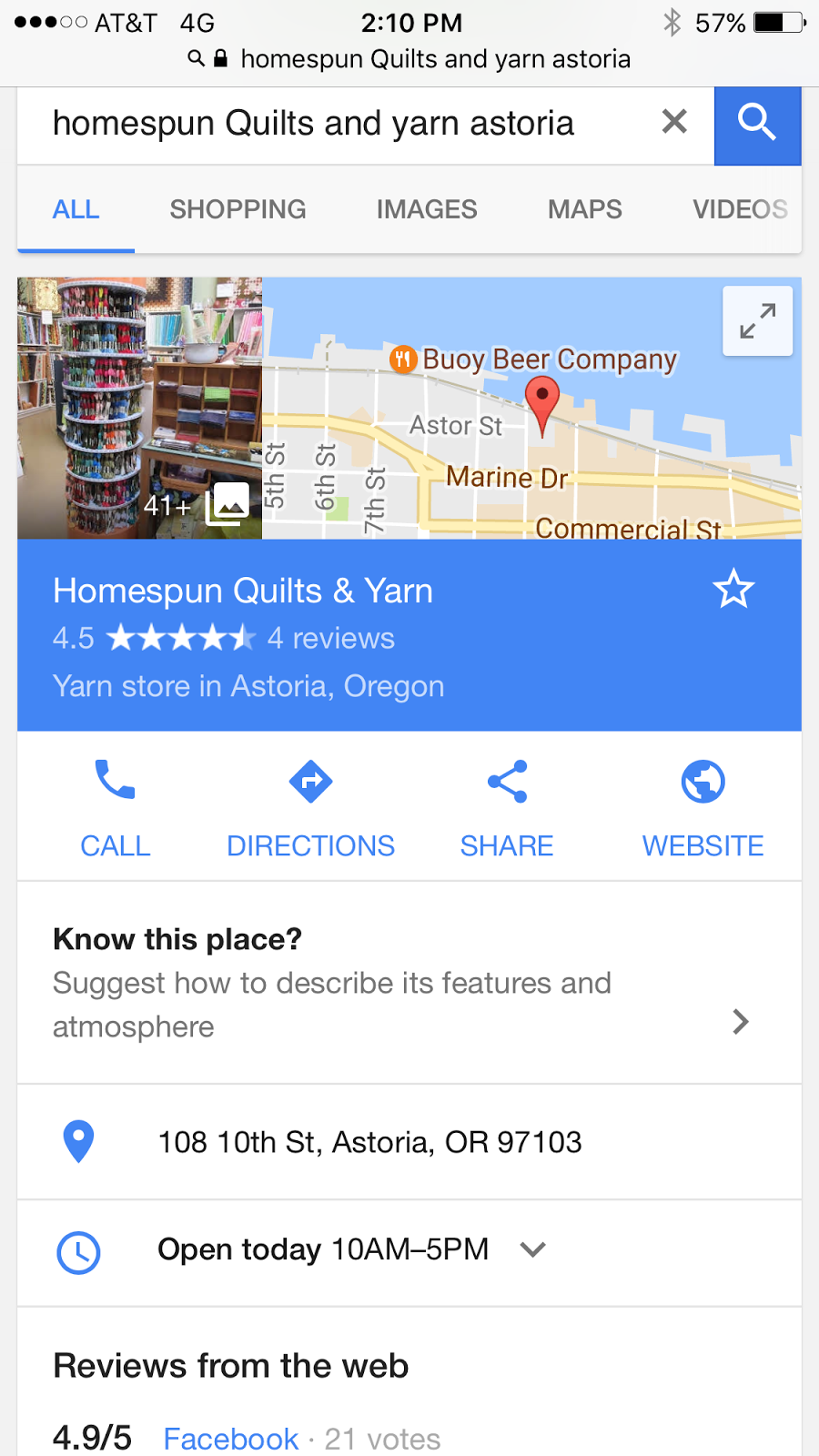Expand the map to full screen

(x=757, y=321)
